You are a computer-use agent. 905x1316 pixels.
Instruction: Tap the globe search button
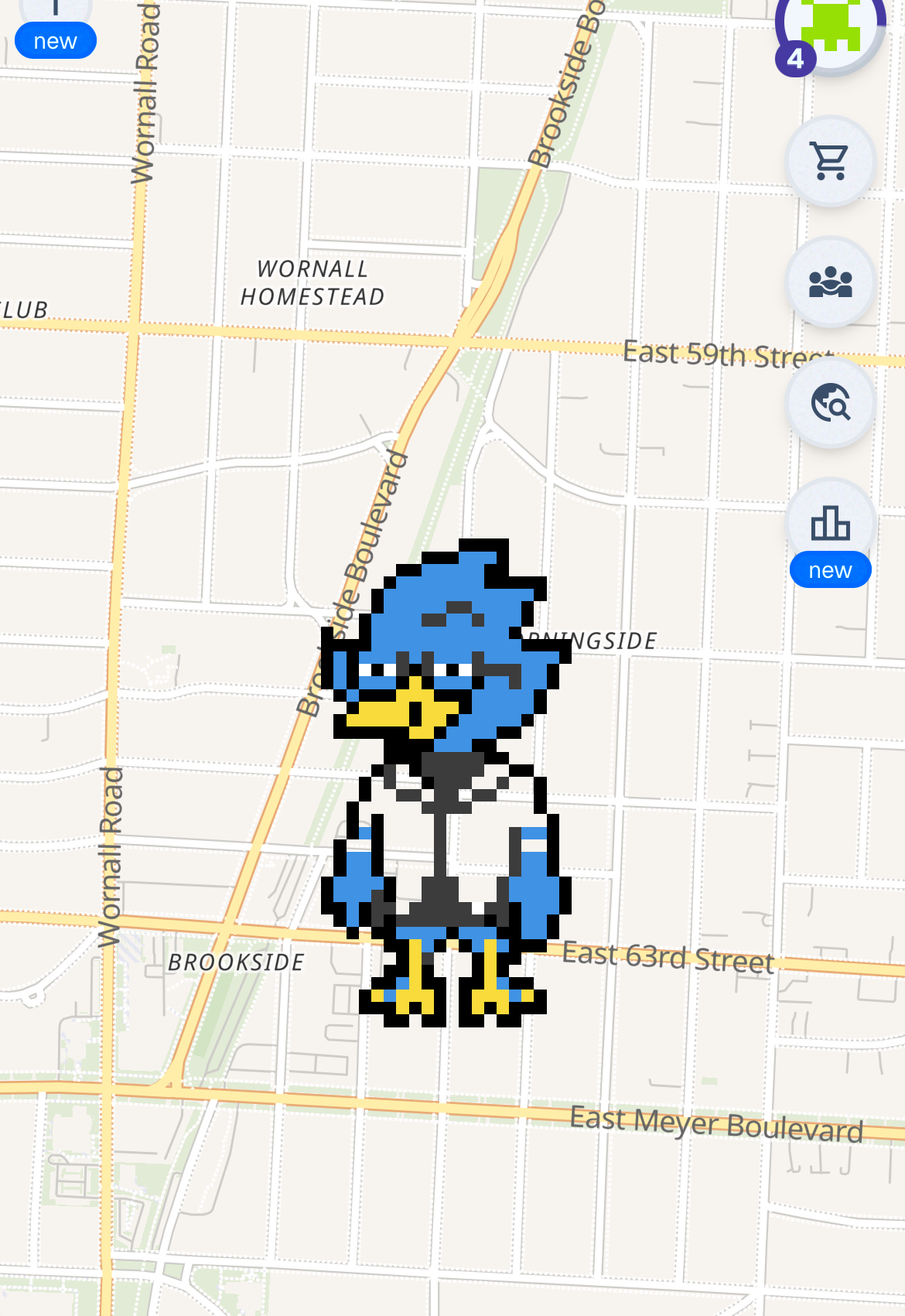click(830, 402)
